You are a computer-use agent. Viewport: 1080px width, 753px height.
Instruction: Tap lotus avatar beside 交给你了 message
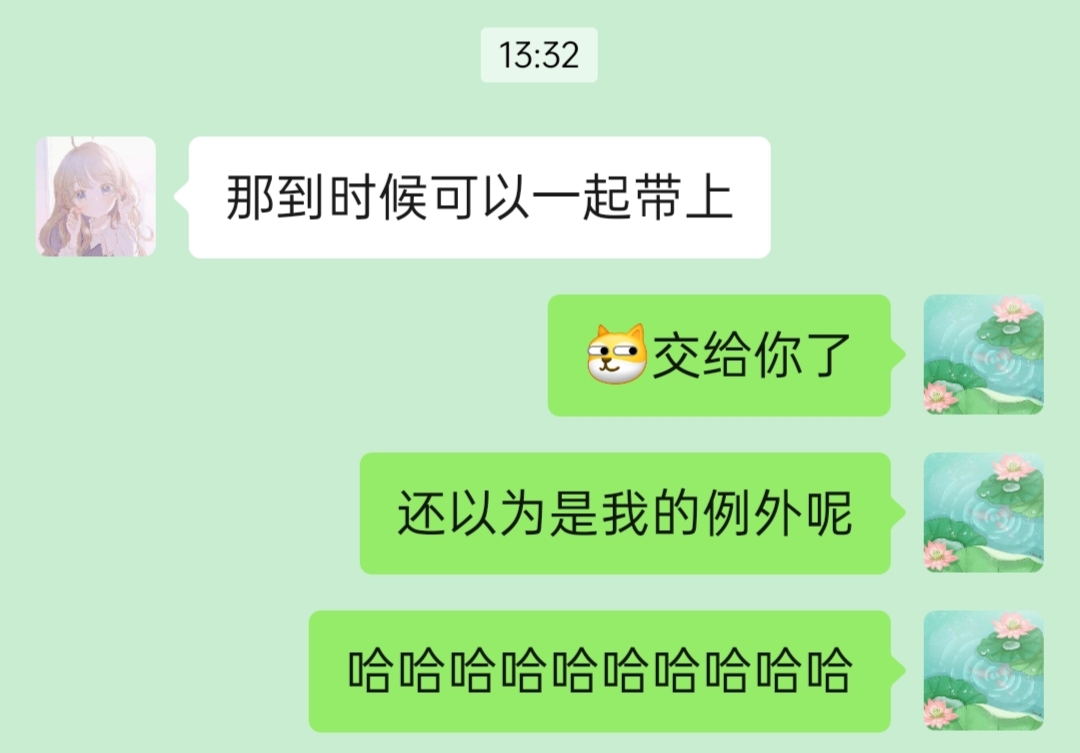coord(983,354)
